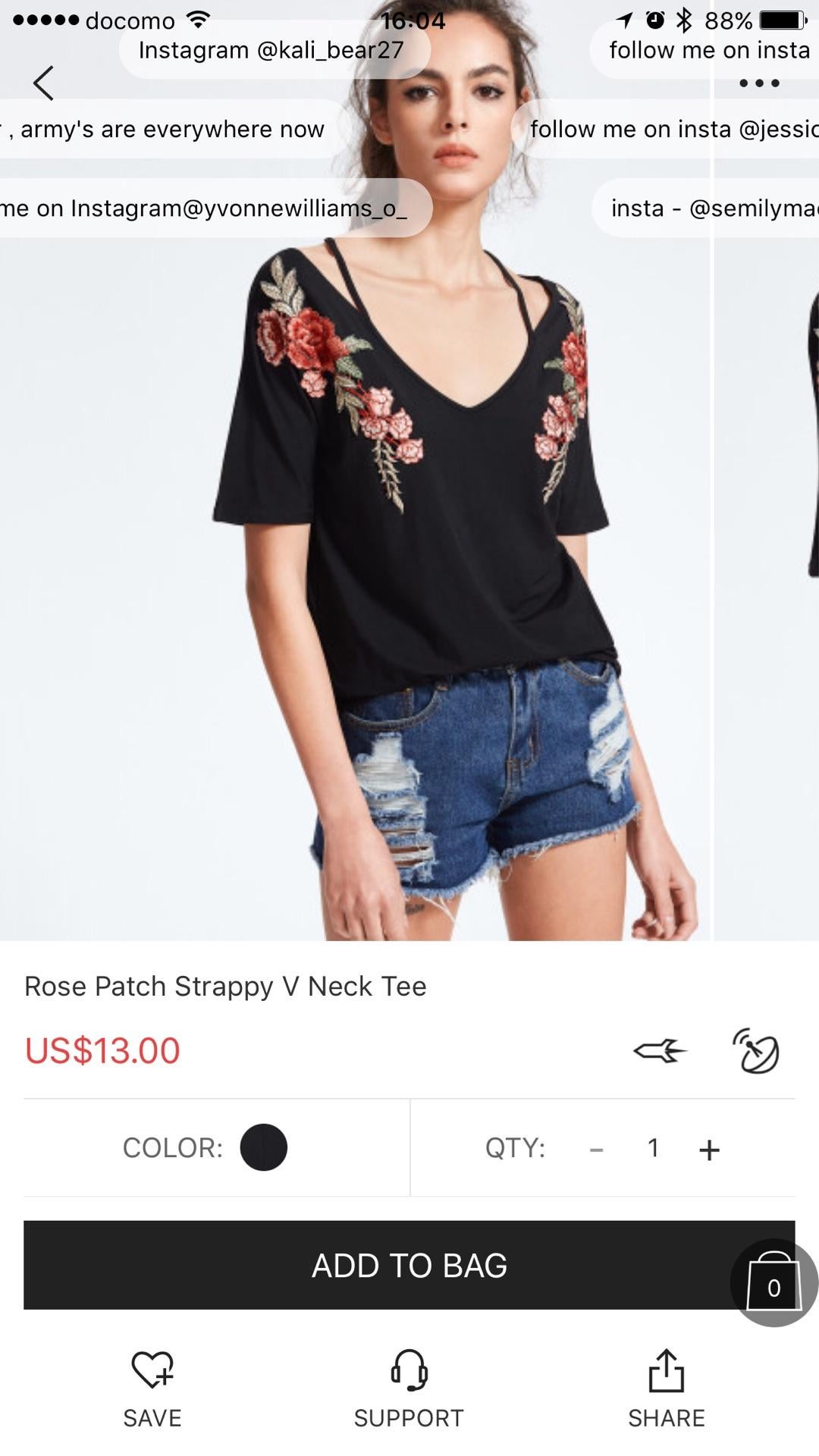
Task: Share this product
Action: 666,1388
